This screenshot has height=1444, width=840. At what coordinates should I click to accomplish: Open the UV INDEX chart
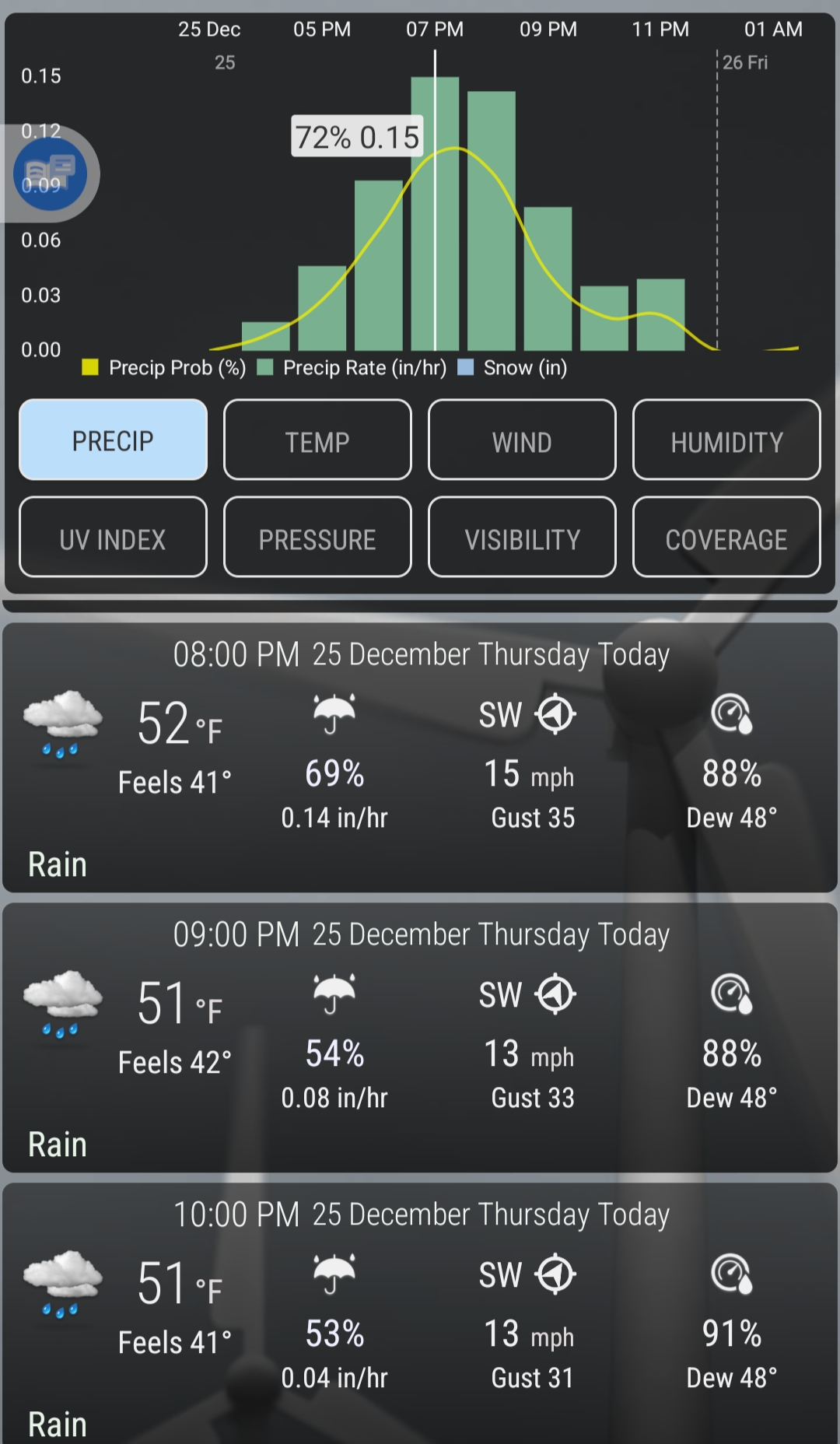click(x=113, y=538)
